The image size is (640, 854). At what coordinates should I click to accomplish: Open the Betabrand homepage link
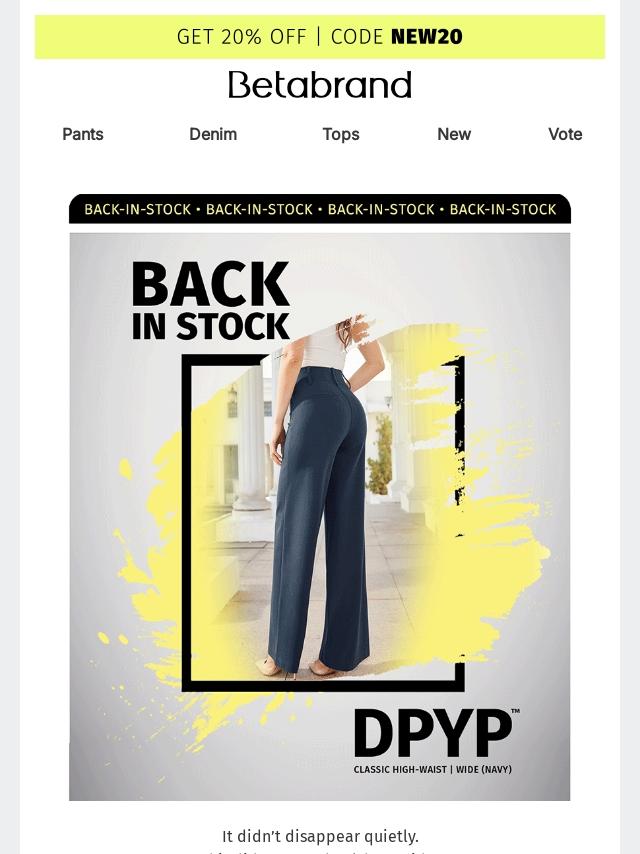320,85
